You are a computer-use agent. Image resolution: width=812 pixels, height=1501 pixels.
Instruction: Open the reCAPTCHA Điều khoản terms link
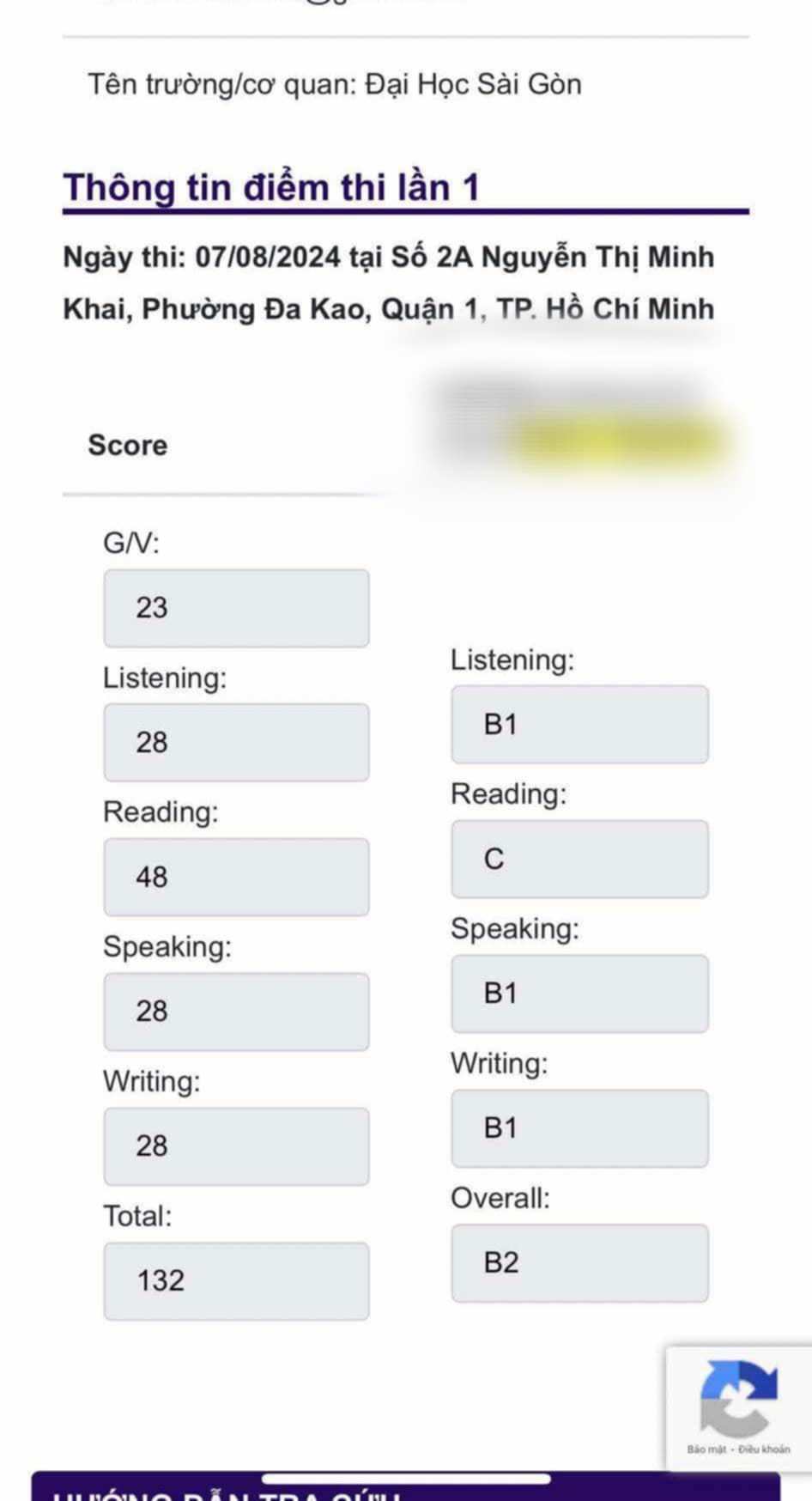tap(764, 1449)
